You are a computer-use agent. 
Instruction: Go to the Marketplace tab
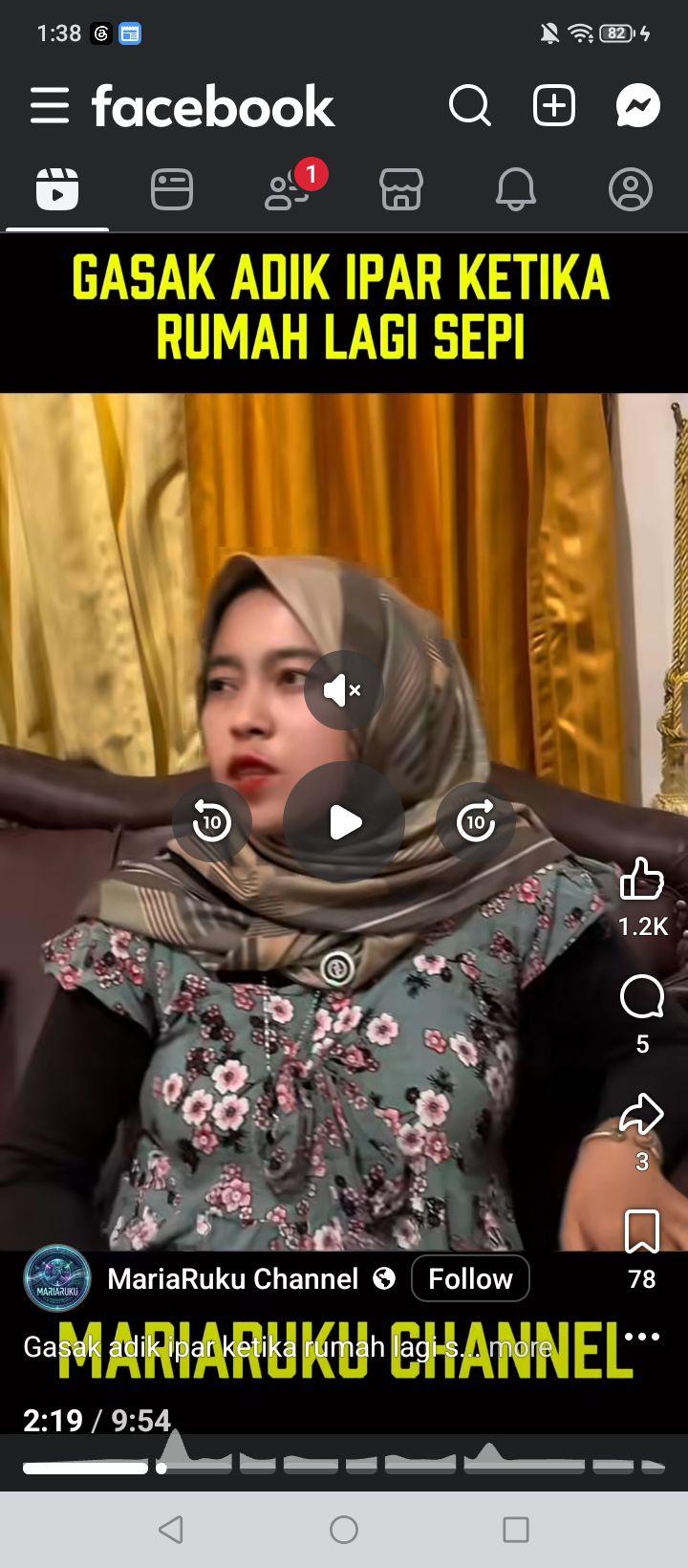pyautogui.click(x=401, y=188)
